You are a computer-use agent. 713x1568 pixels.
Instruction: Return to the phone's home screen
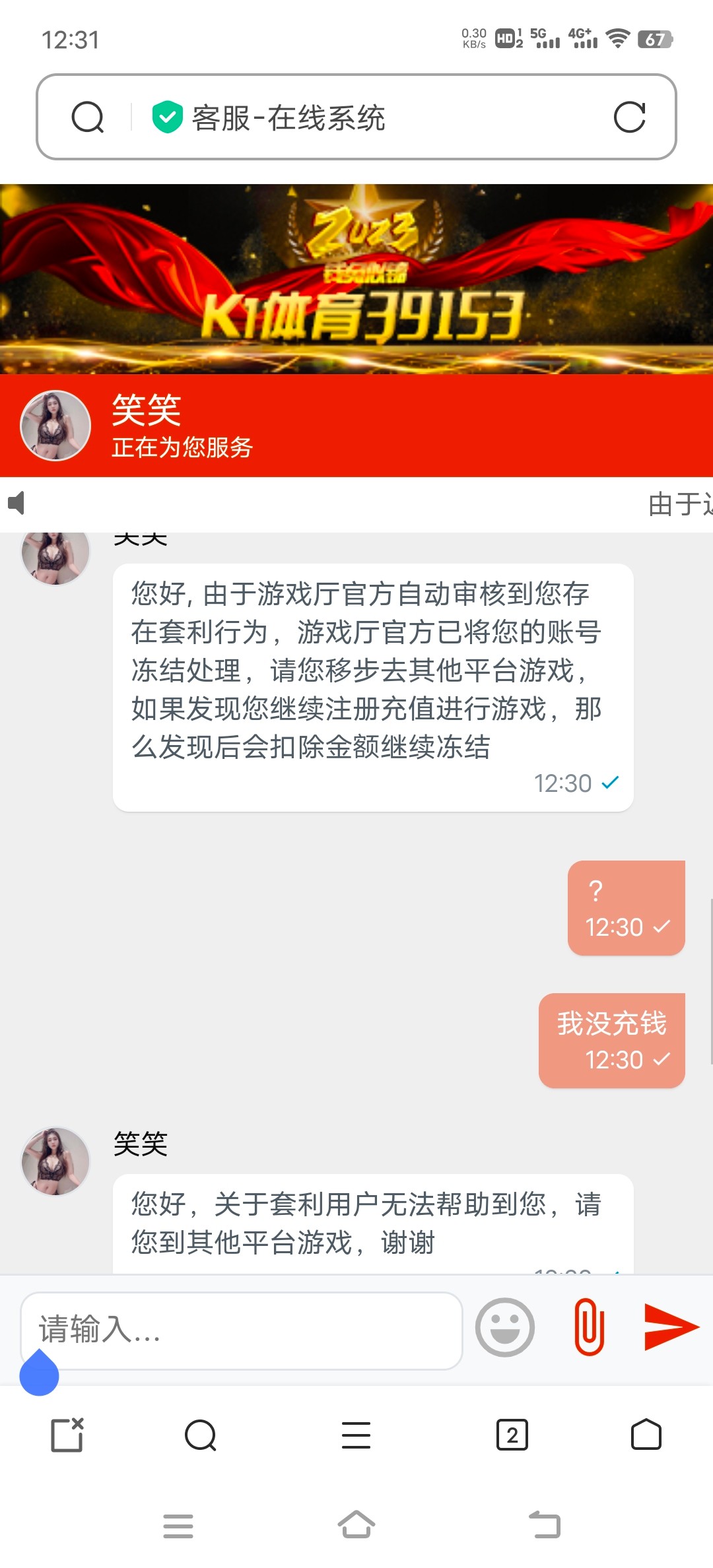point(356,1525)
